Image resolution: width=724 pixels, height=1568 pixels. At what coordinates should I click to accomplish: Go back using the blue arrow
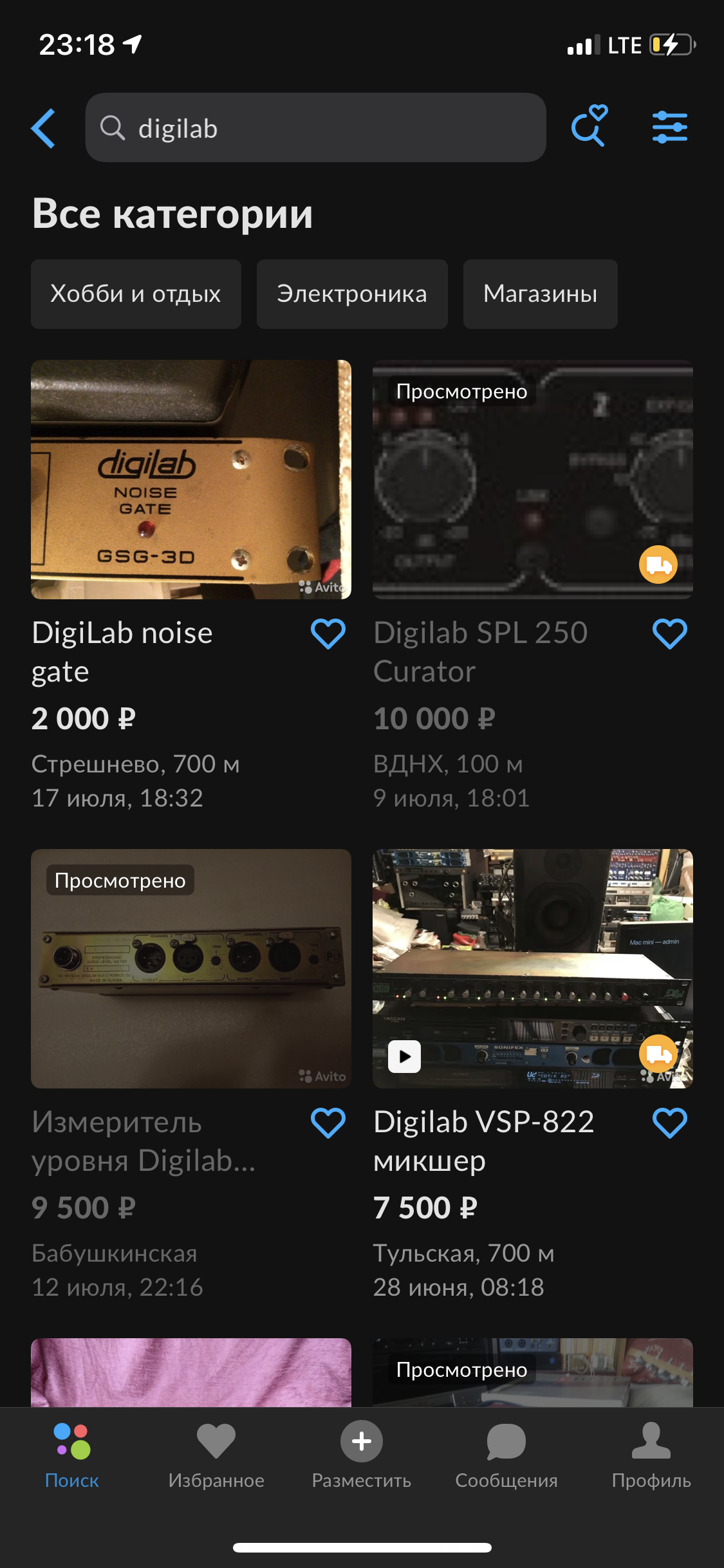44,128
